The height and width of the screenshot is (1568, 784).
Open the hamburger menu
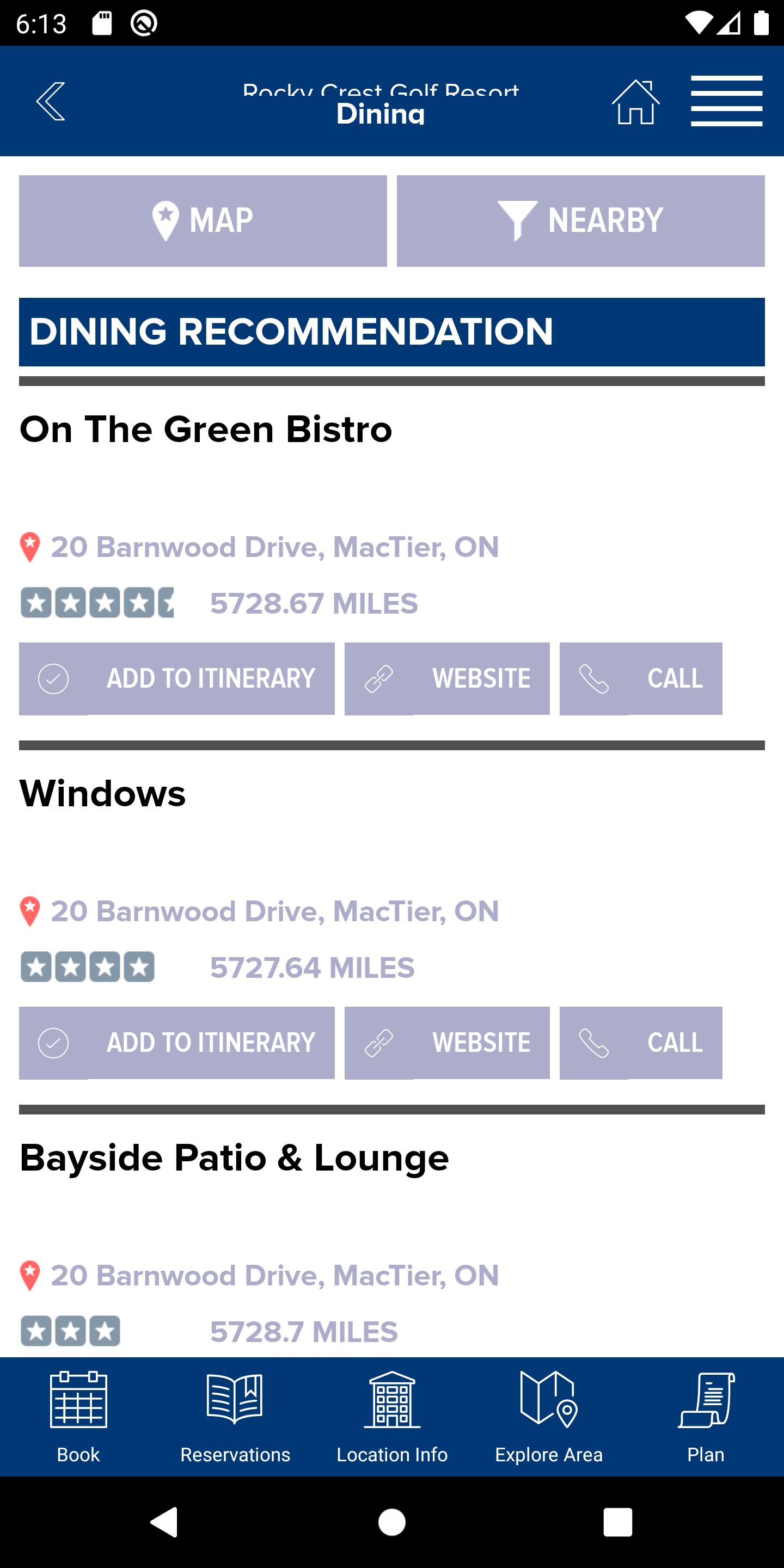[x=726, y=101]
